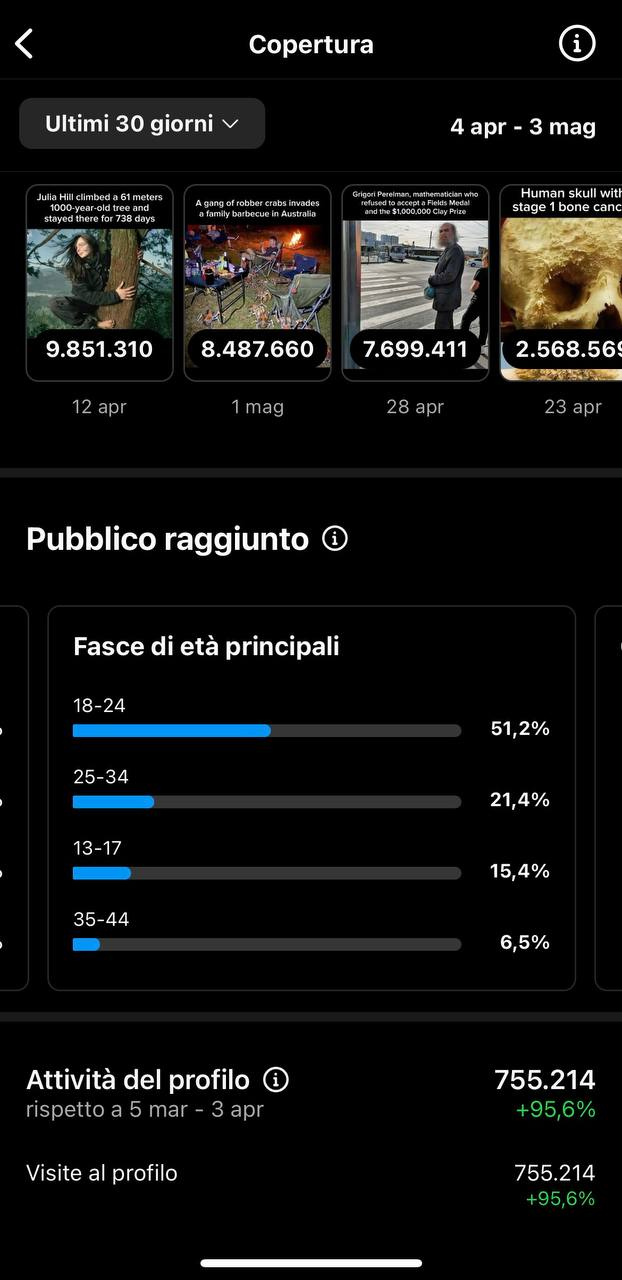Open the human skull bone cancer post
622x1280 pixels.
561,283
